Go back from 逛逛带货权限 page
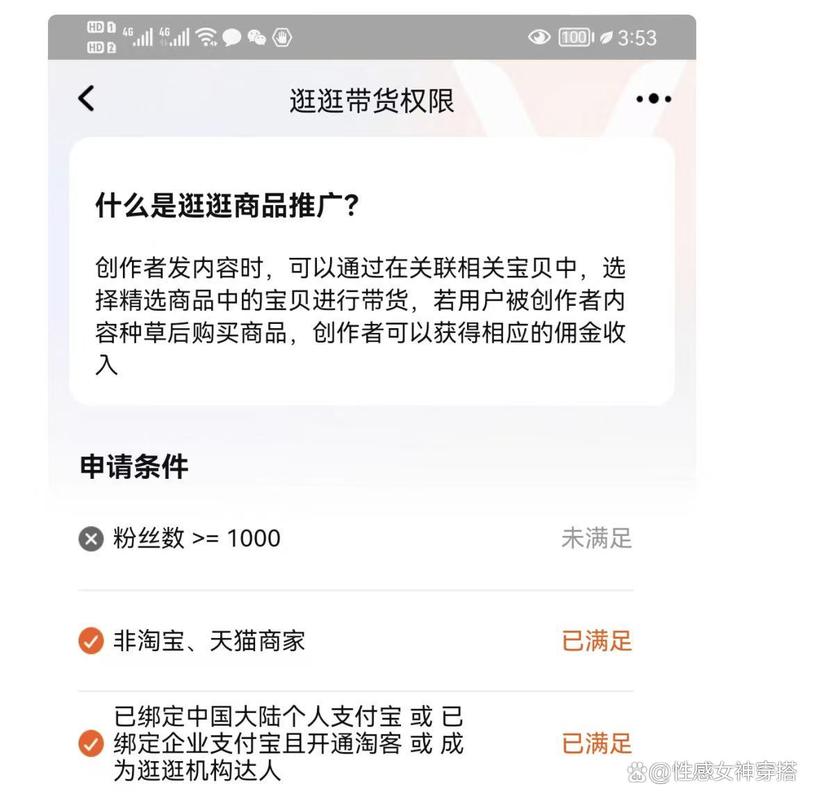This screenshot has width=813, height=800. coord(86,98)
